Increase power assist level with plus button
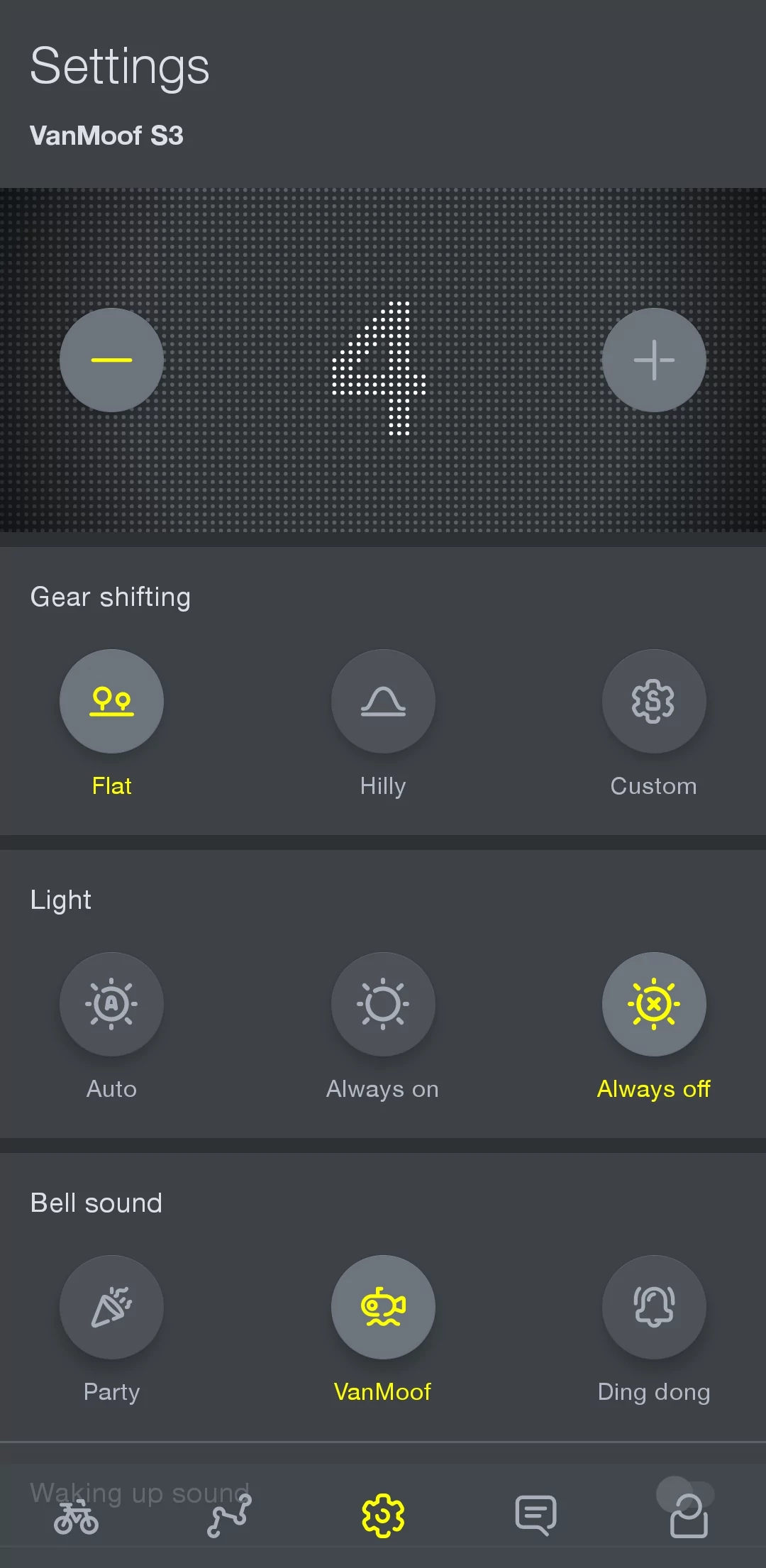 [653, 360]
